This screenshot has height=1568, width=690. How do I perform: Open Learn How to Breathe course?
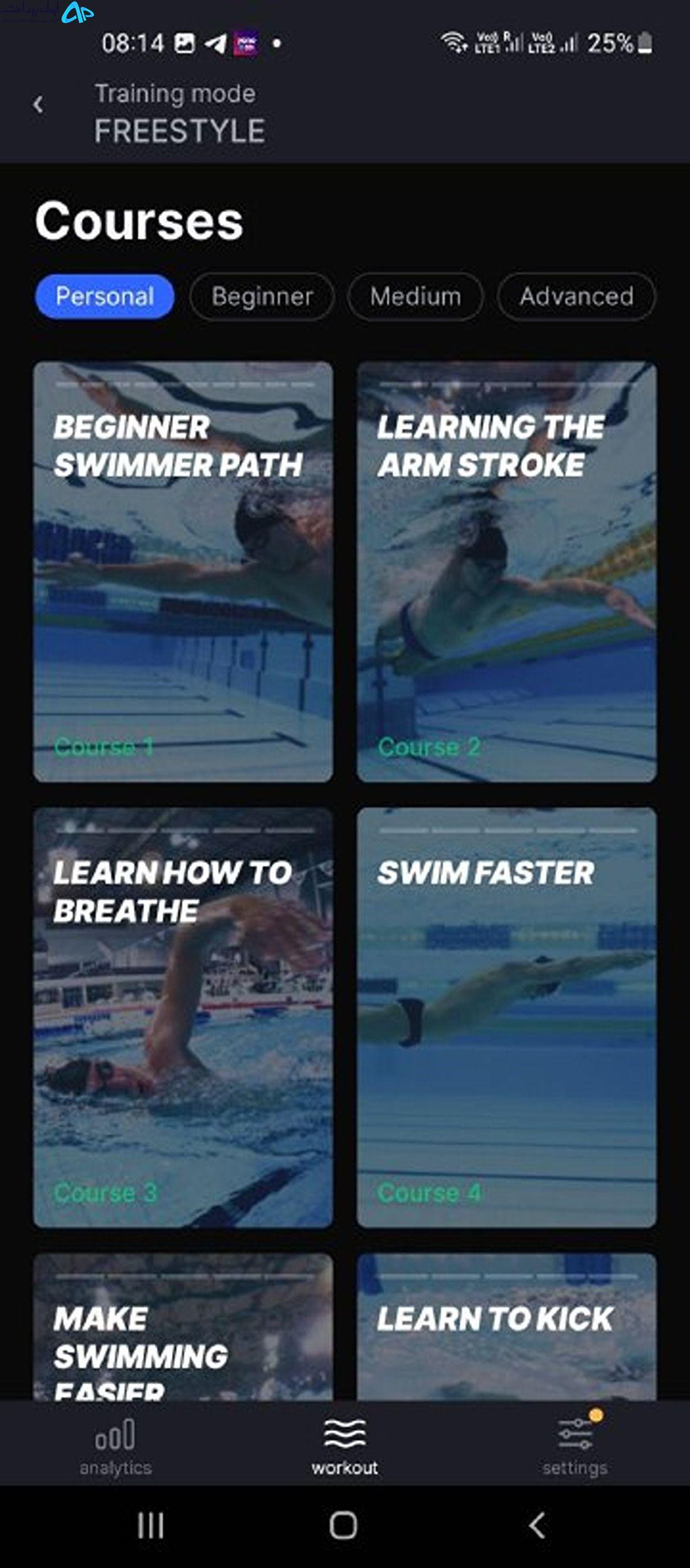click(x=183, y=1017)
